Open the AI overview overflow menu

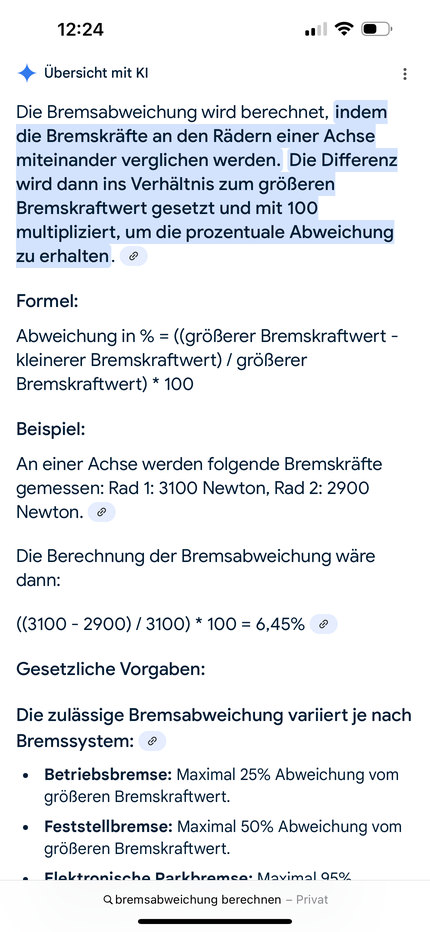404,74
